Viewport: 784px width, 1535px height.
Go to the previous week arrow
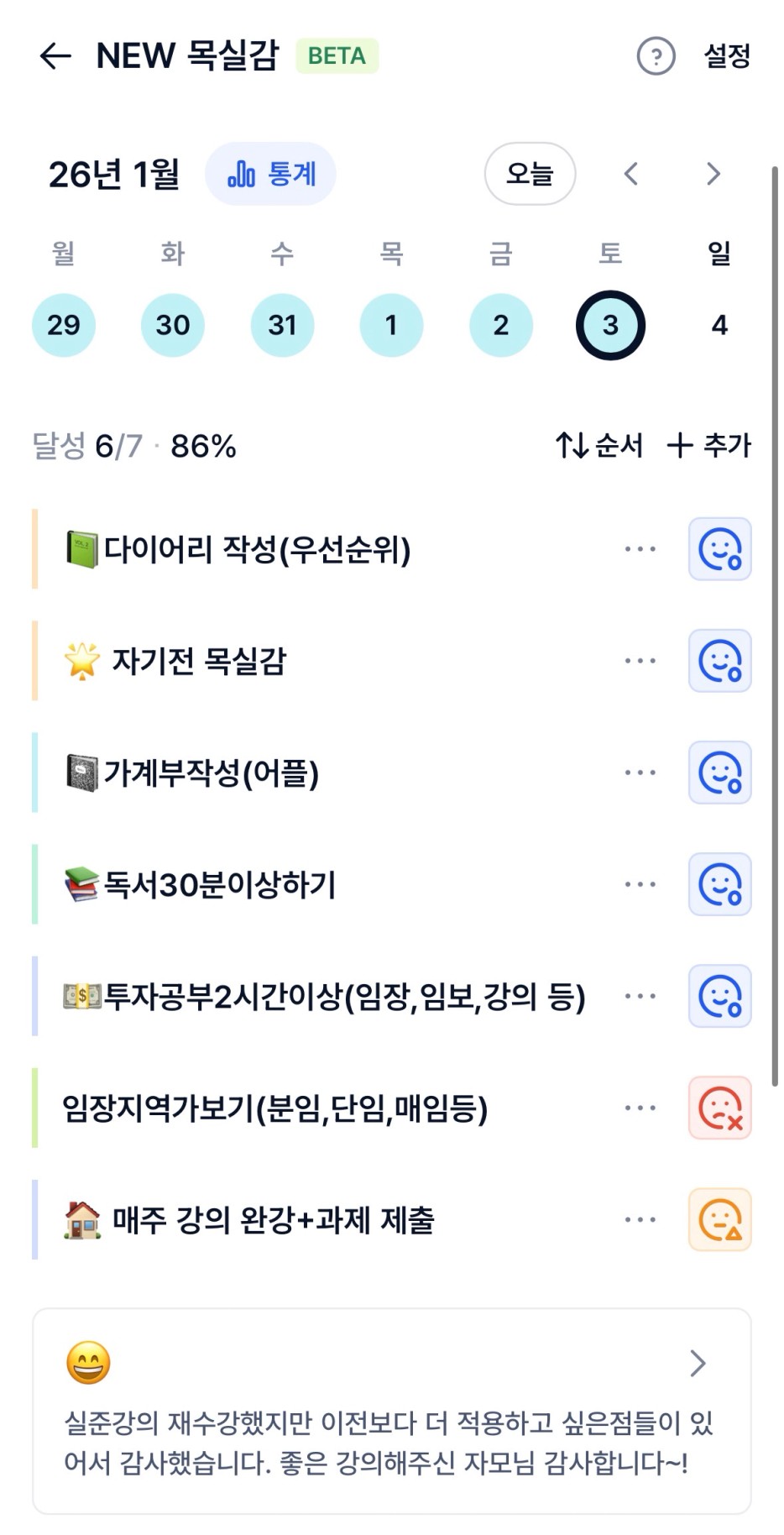click(x=631, y=174)
